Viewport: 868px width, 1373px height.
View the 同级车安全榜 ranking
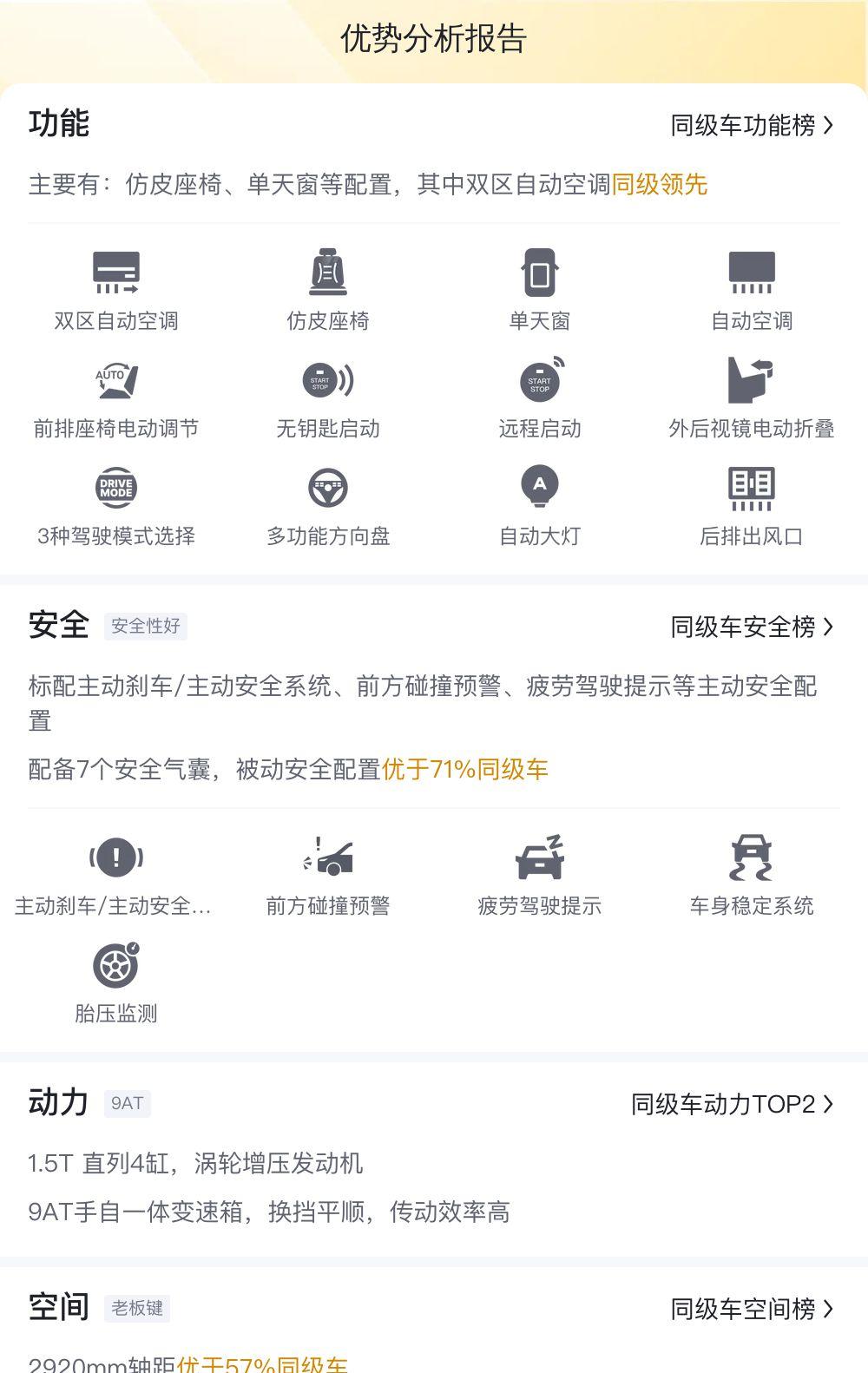click(x=752, y=627)
